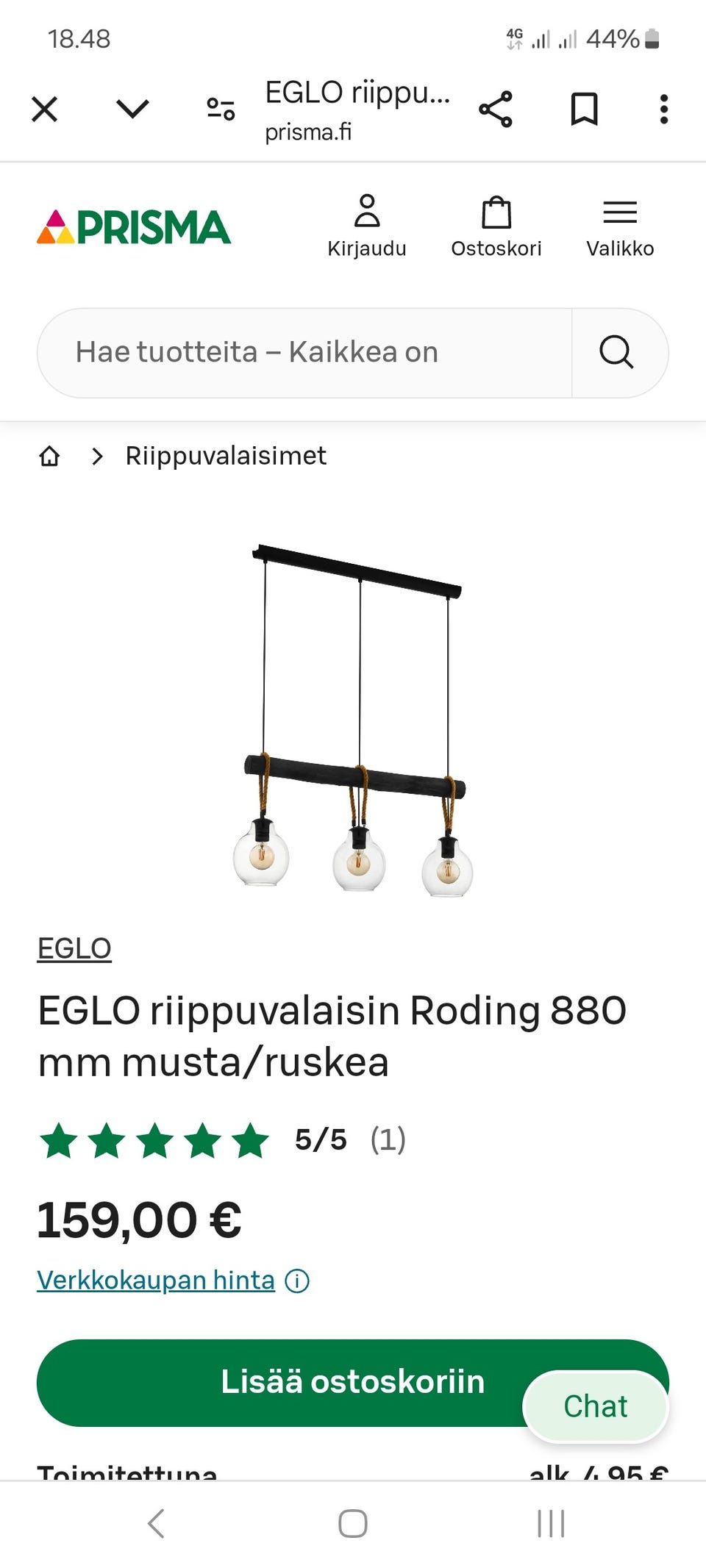This screenshot has width=706, height=1568.
Task: Visit the EGLO brand page
Action: click(74, 948)
